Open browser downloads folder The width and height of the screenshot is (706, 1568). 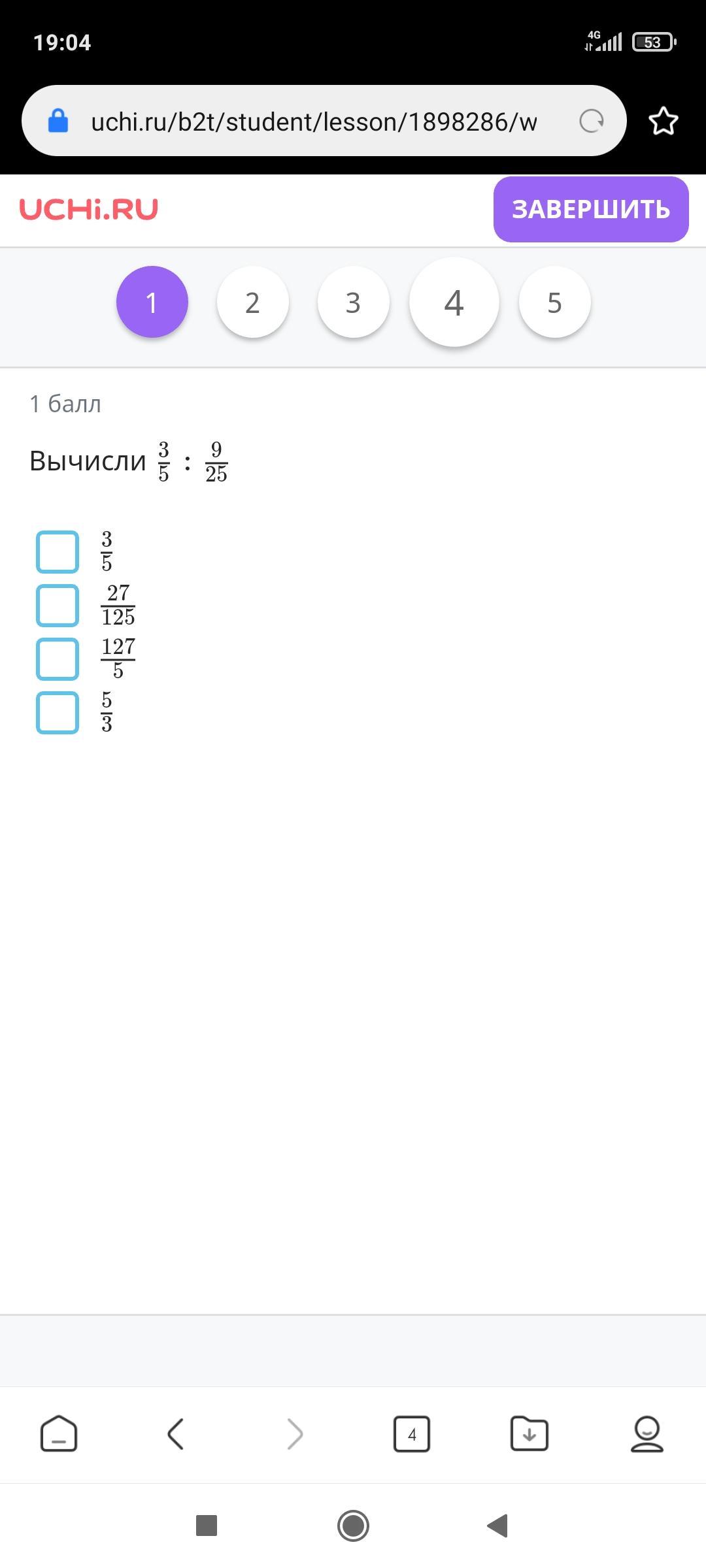pyautogui.click(x=529, y=1434)
